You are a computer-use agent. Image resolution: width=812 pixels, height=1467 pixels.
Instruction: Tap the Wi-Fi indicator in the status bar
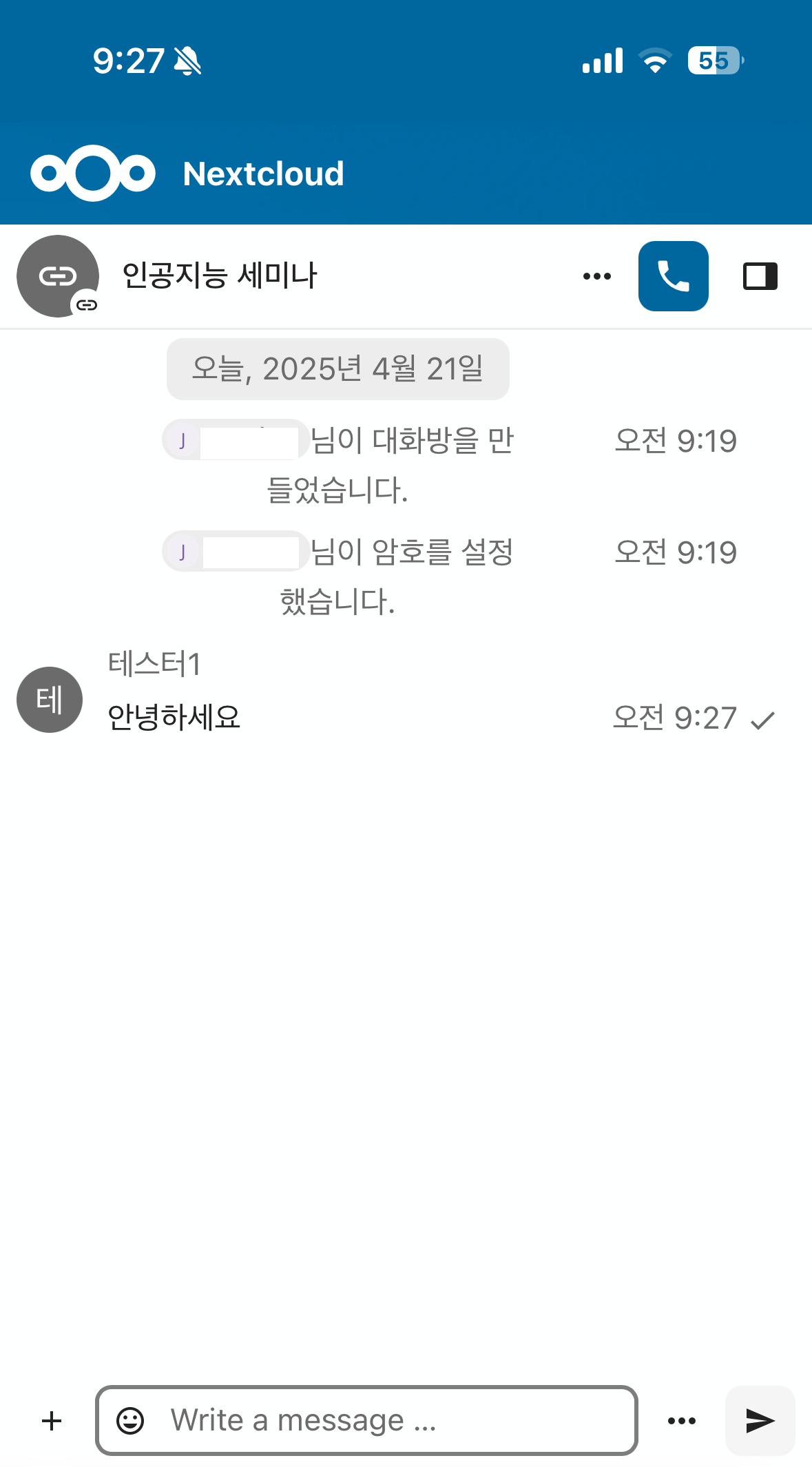click(x=653, y=61)
